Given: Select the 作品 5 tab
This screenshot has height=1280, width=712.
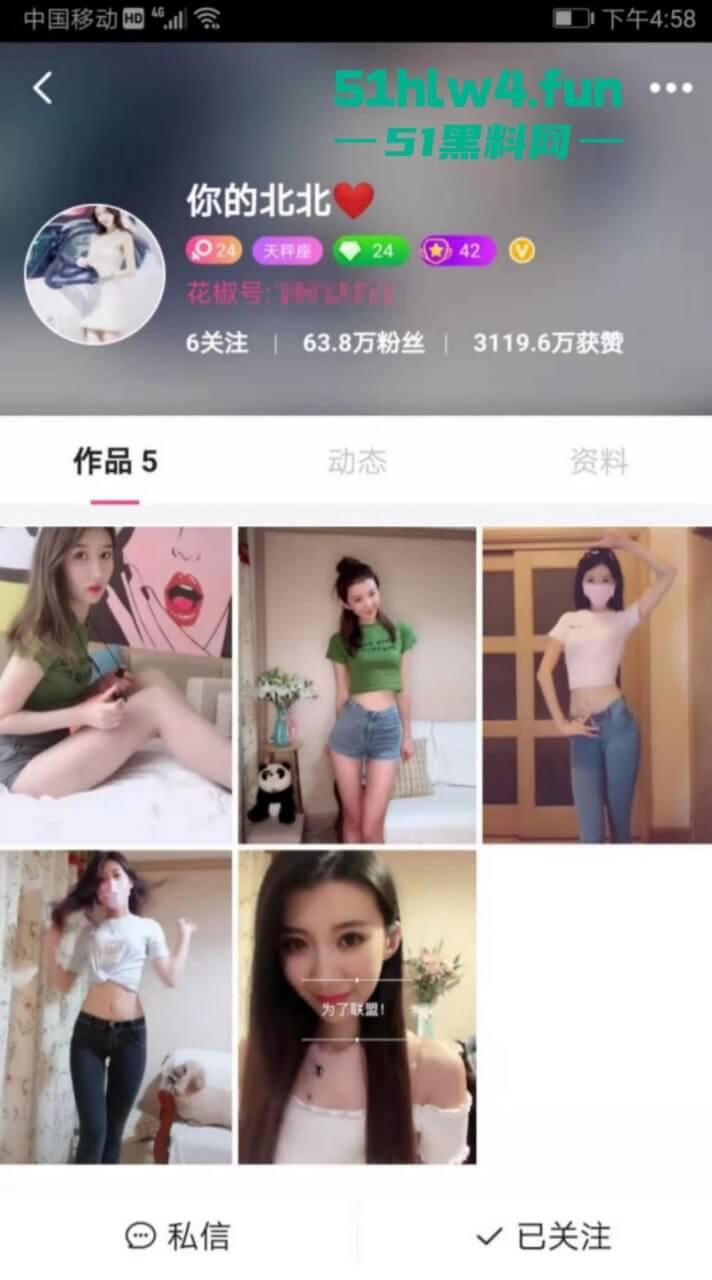Looking at the screenshot, I should tap(115, 462).
